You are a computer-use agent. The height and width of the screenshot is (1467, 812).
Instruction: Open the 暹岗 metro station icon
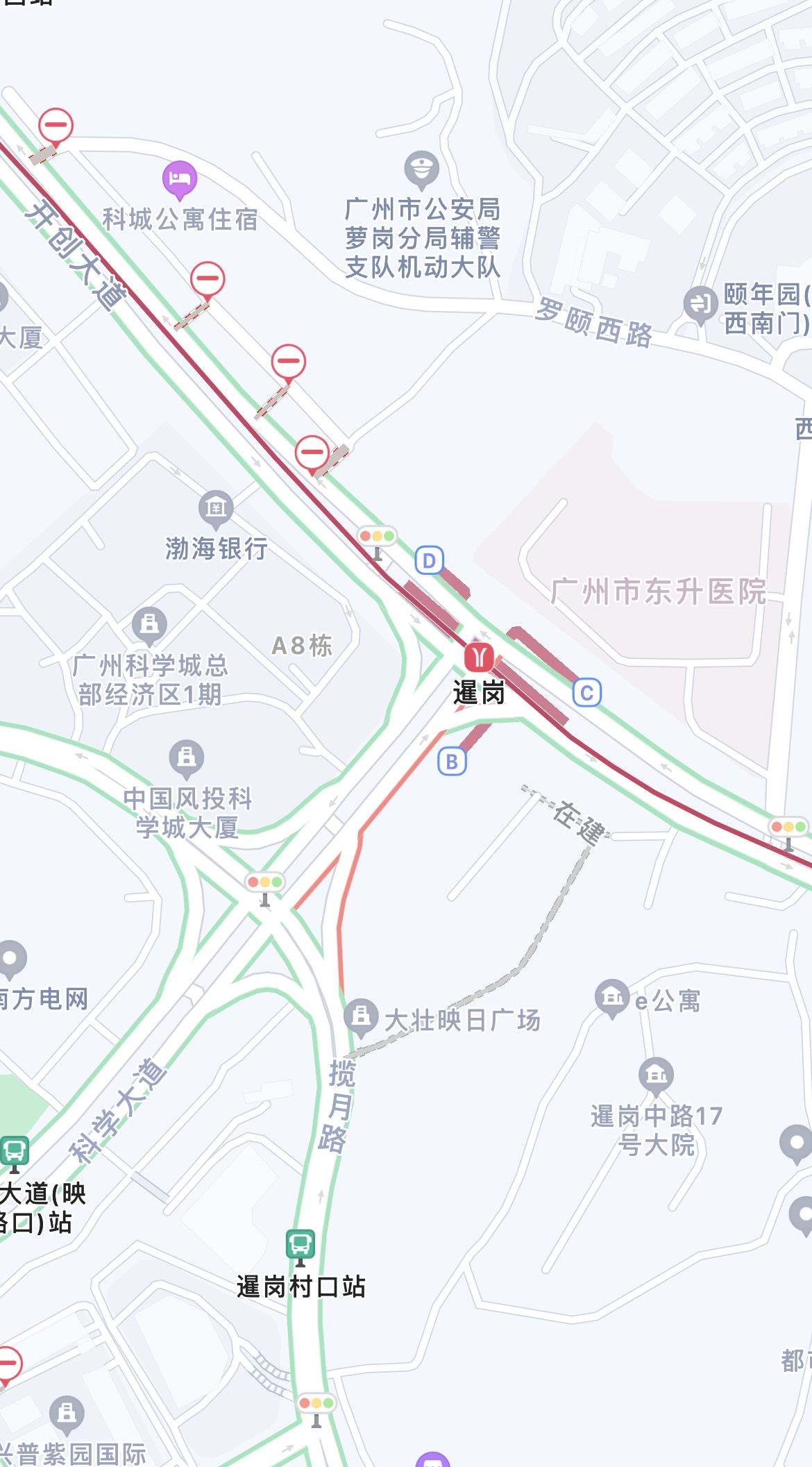pos(479,656)
